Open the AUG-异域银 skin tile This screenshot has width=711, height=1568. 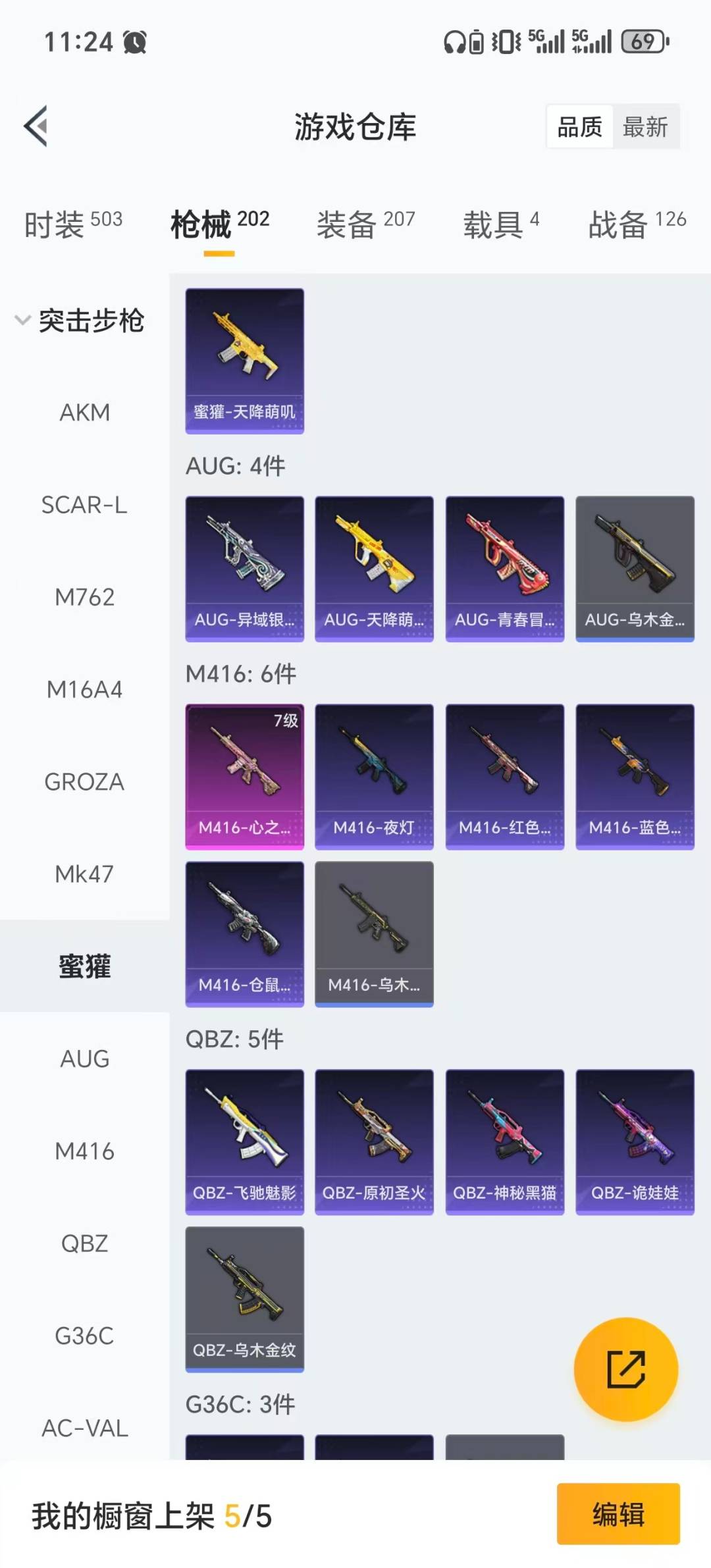(244, 569)
